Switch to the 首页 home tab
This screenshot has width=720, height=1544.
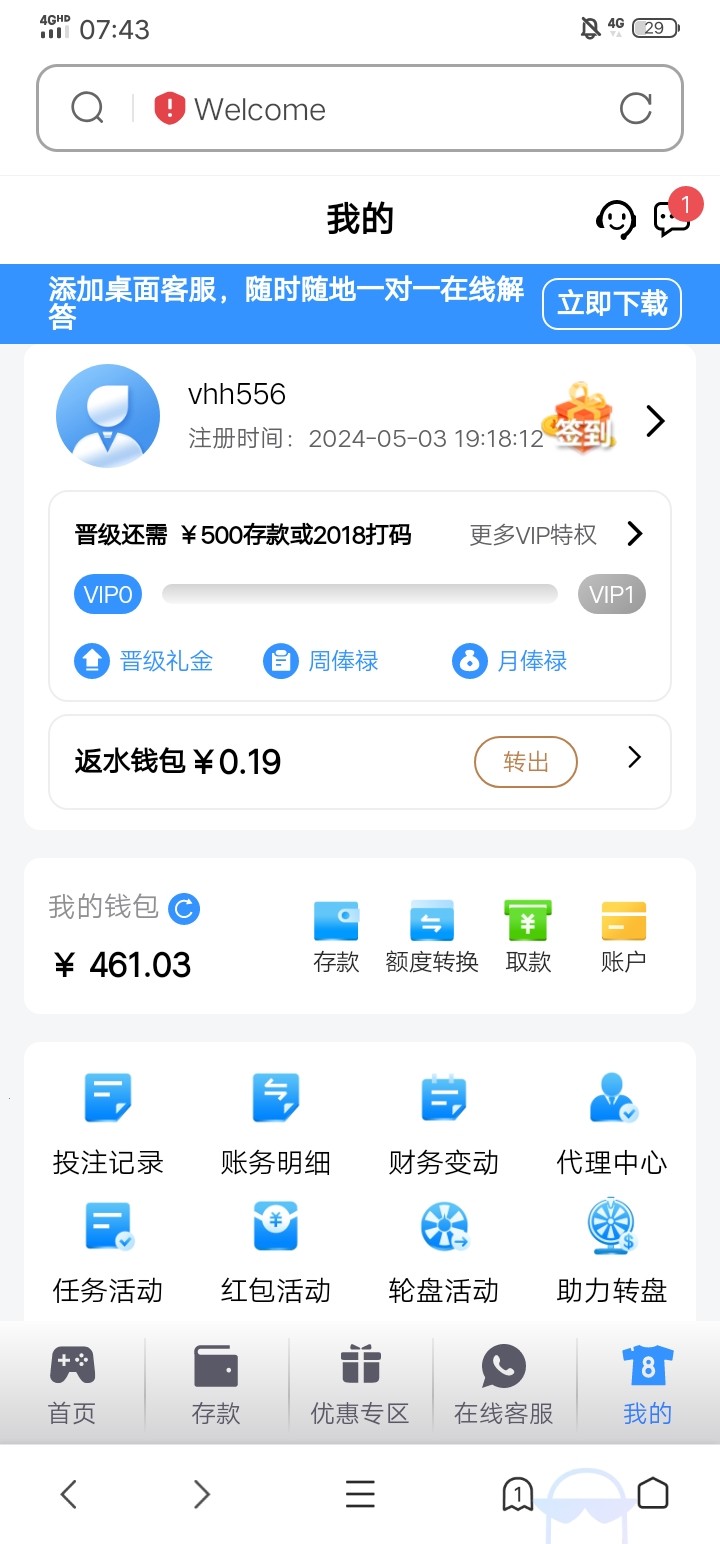point(71,1384)
